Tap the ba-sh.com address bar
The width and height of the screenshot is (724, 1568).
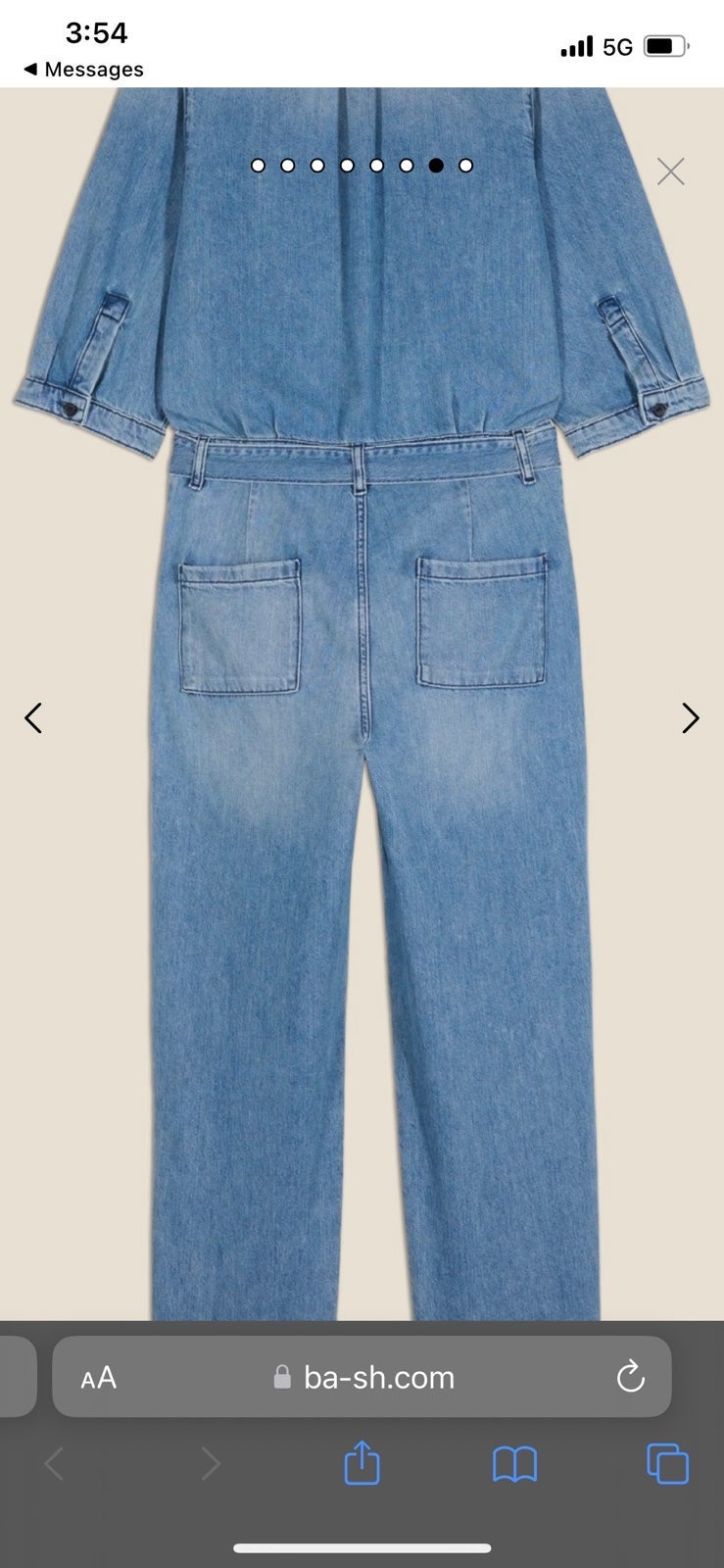[x=362, y=1377]
